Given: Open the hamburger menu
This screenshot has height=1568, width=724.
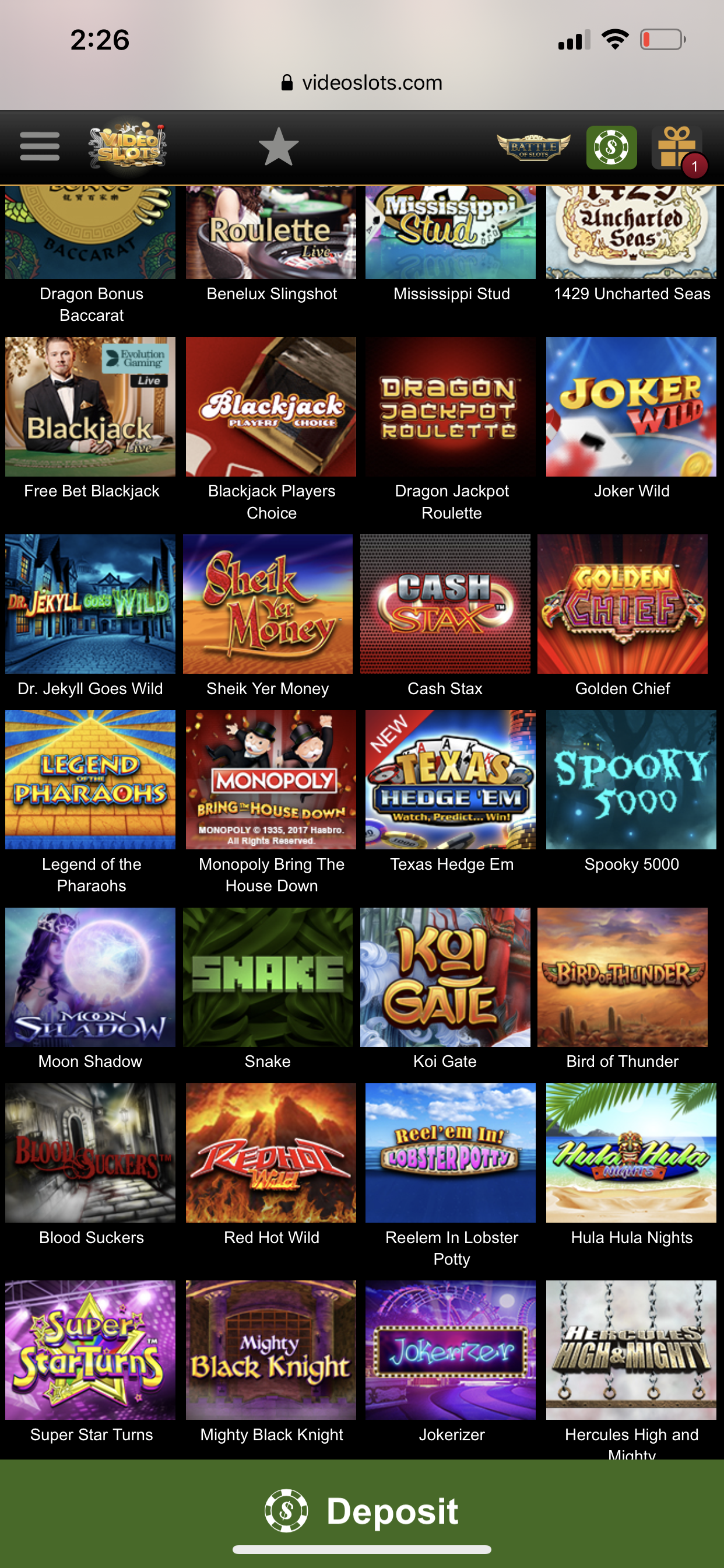Looking at the screenshot, I should [40, 146].
